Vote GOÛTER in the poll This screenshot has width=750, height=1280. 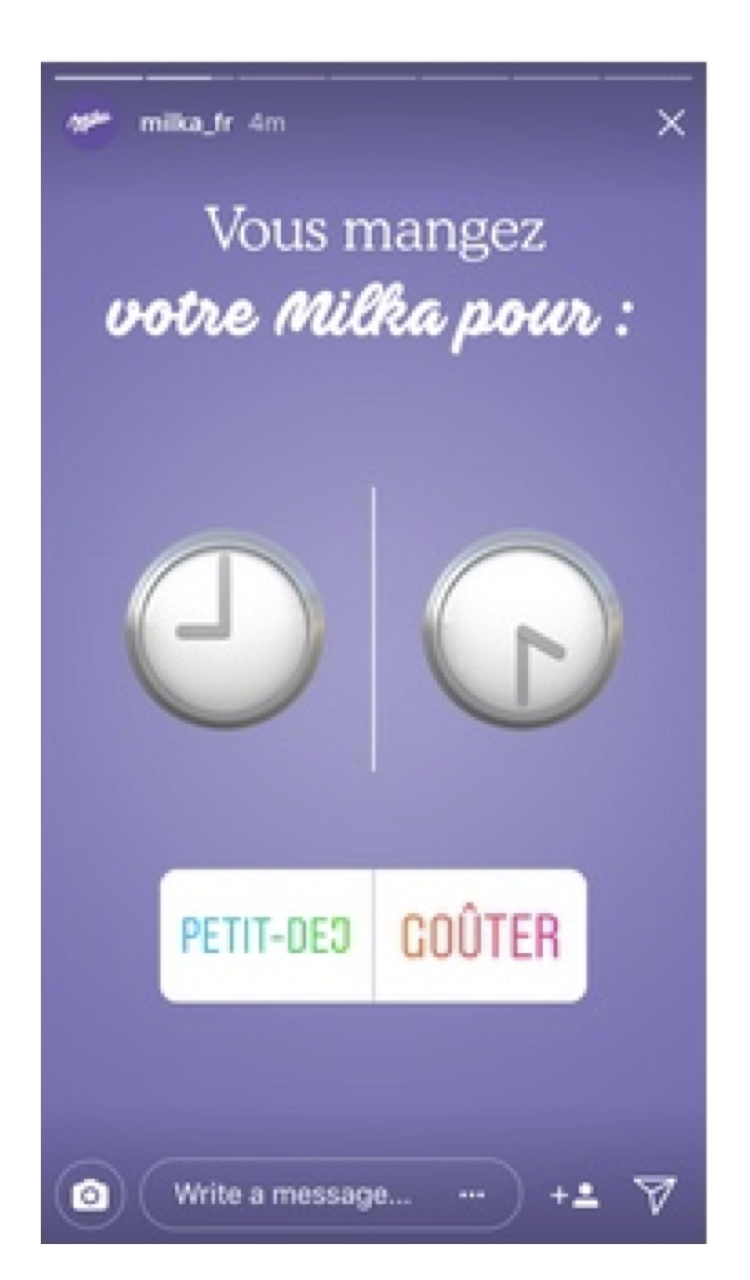(480, 935)
